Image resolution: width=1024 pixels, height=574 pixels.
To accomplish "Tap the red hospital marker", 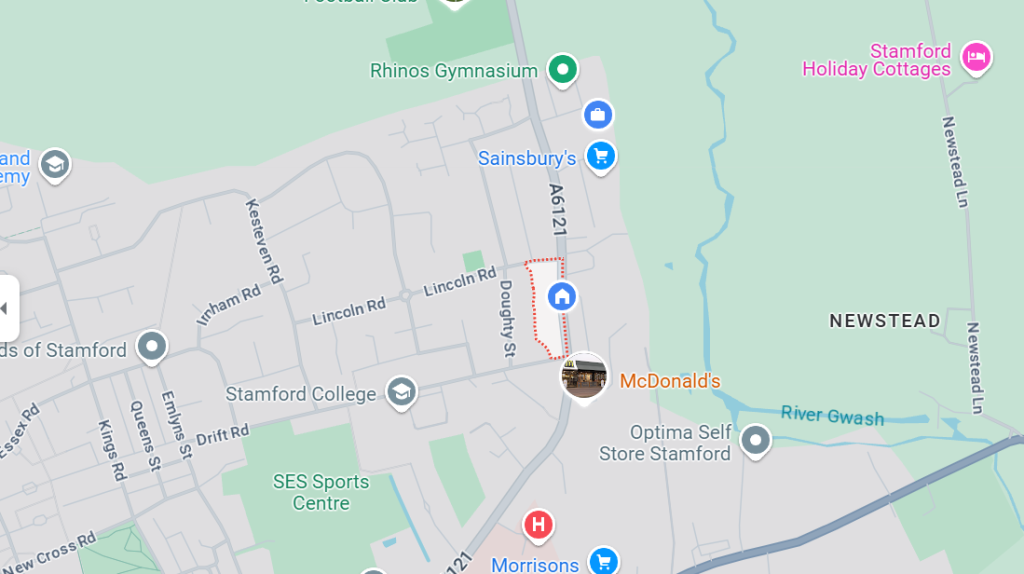I will click(x=539, y=524).
